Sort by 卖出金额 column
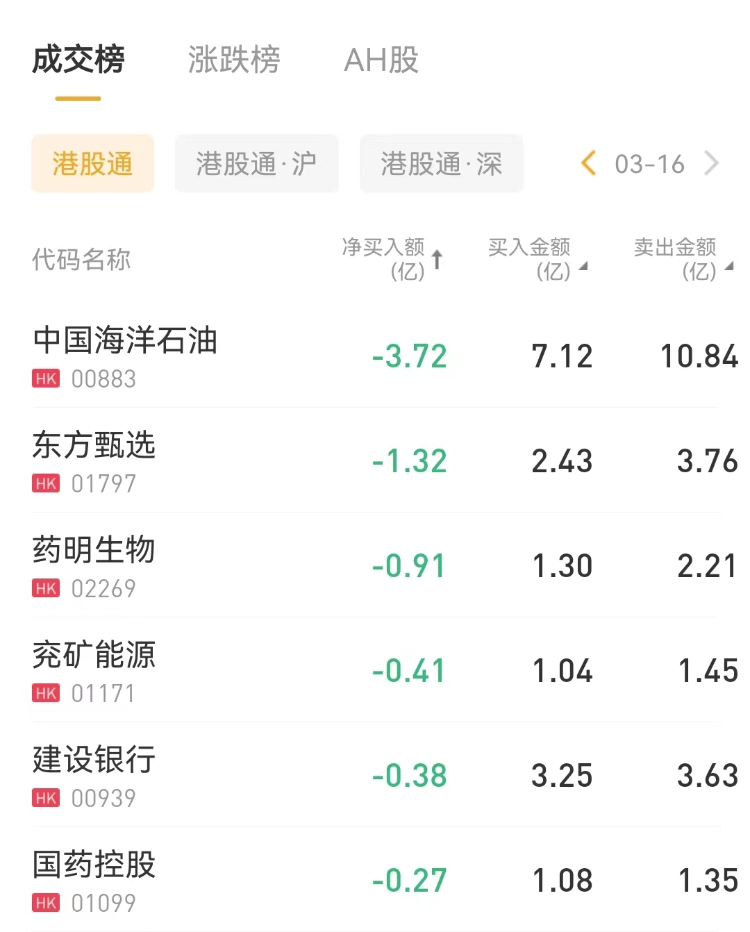The image size is (750, 932). pyautogui.click(x=683, y=259)
